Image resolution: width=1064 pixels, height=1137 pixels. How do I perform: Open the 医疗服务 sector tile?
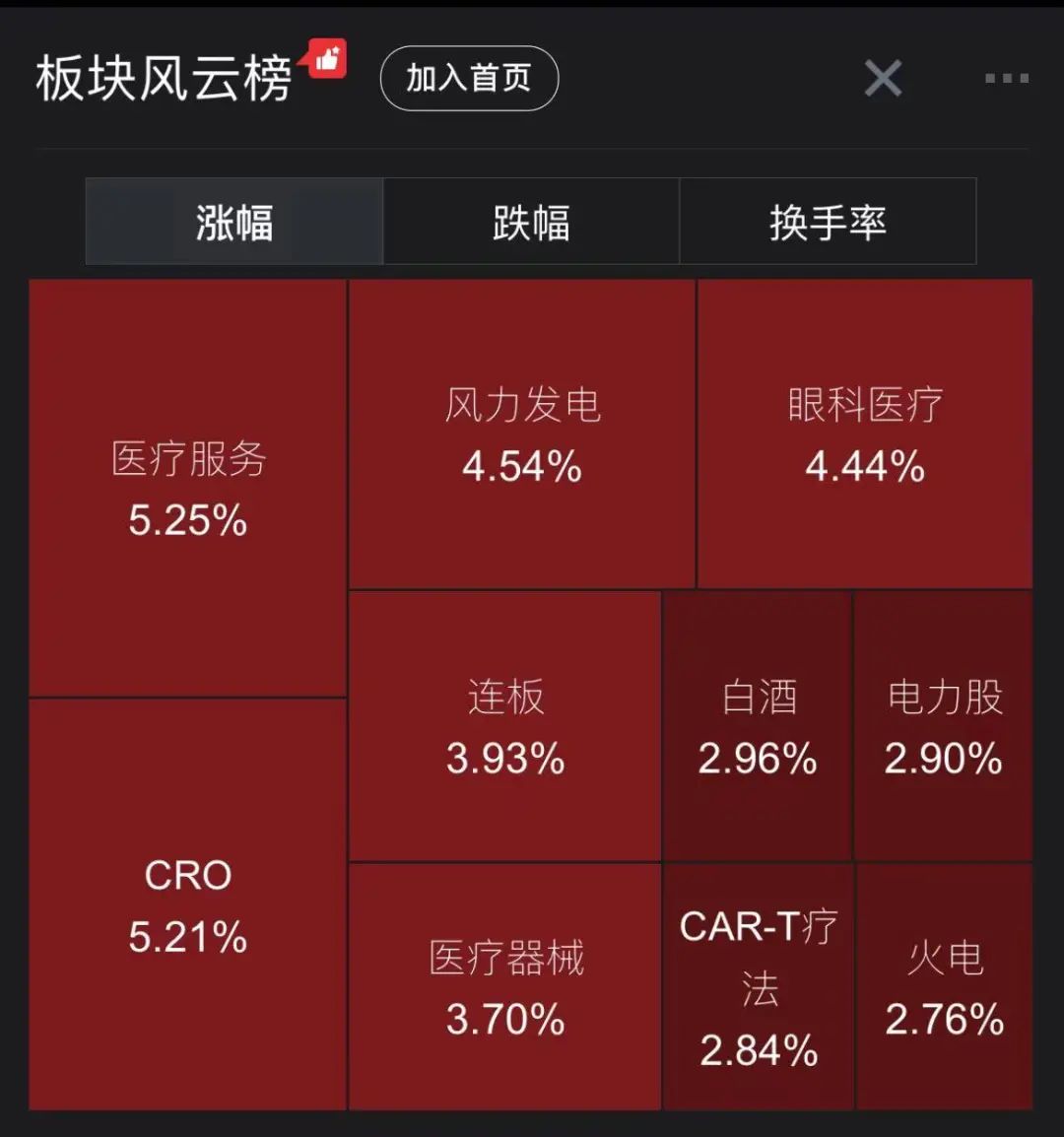click(188, 489)
